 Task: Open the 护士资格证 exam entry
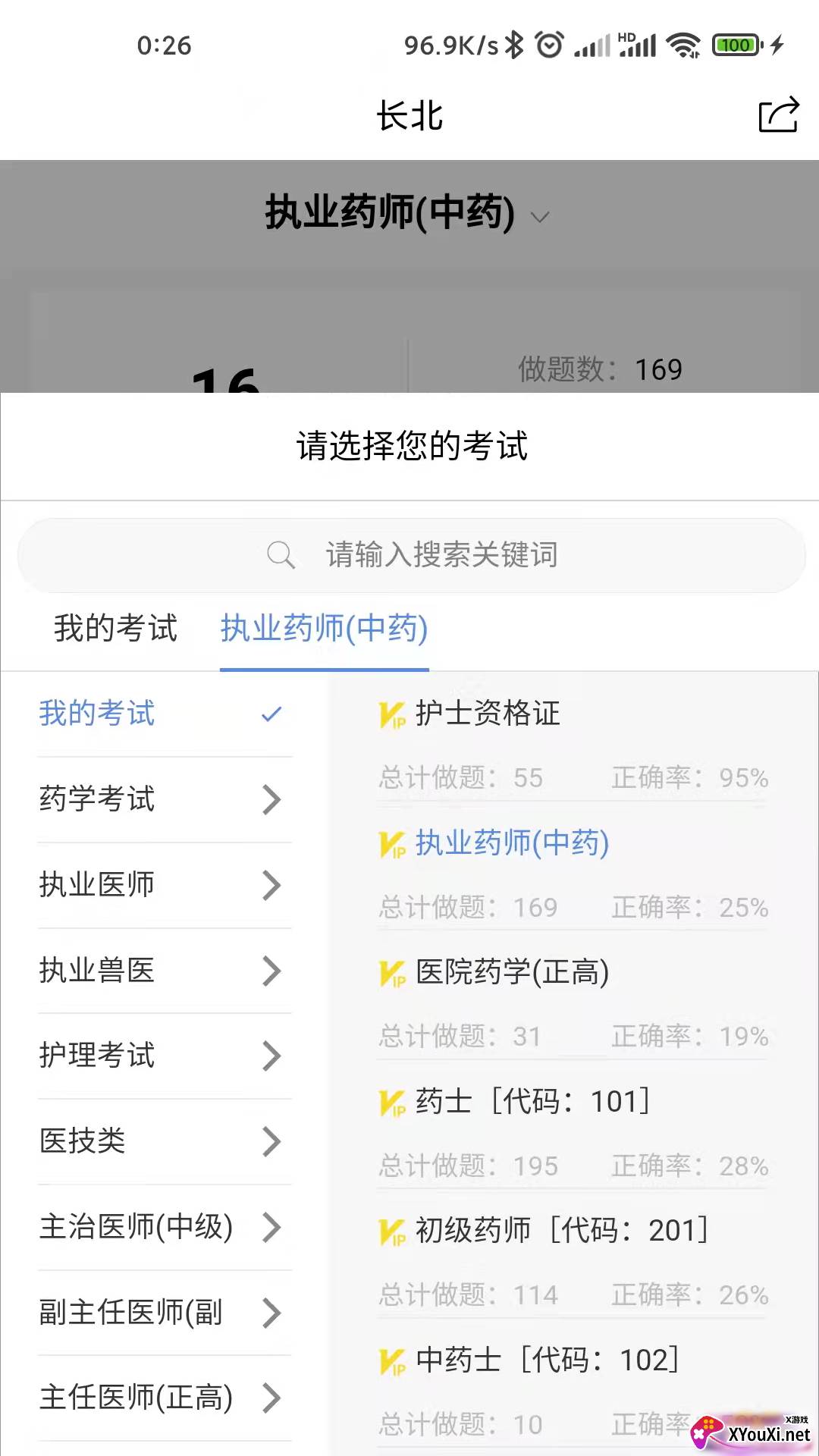click(x=486, y=714)
